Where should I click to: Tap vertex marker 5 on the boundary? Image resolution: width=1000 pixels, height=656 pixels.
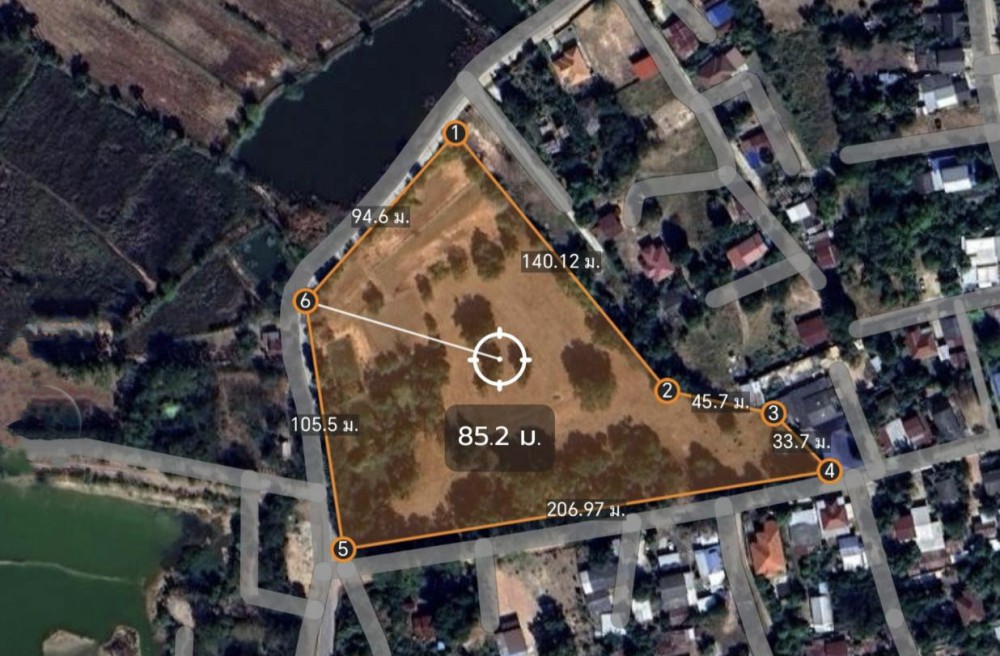[344, 549]
